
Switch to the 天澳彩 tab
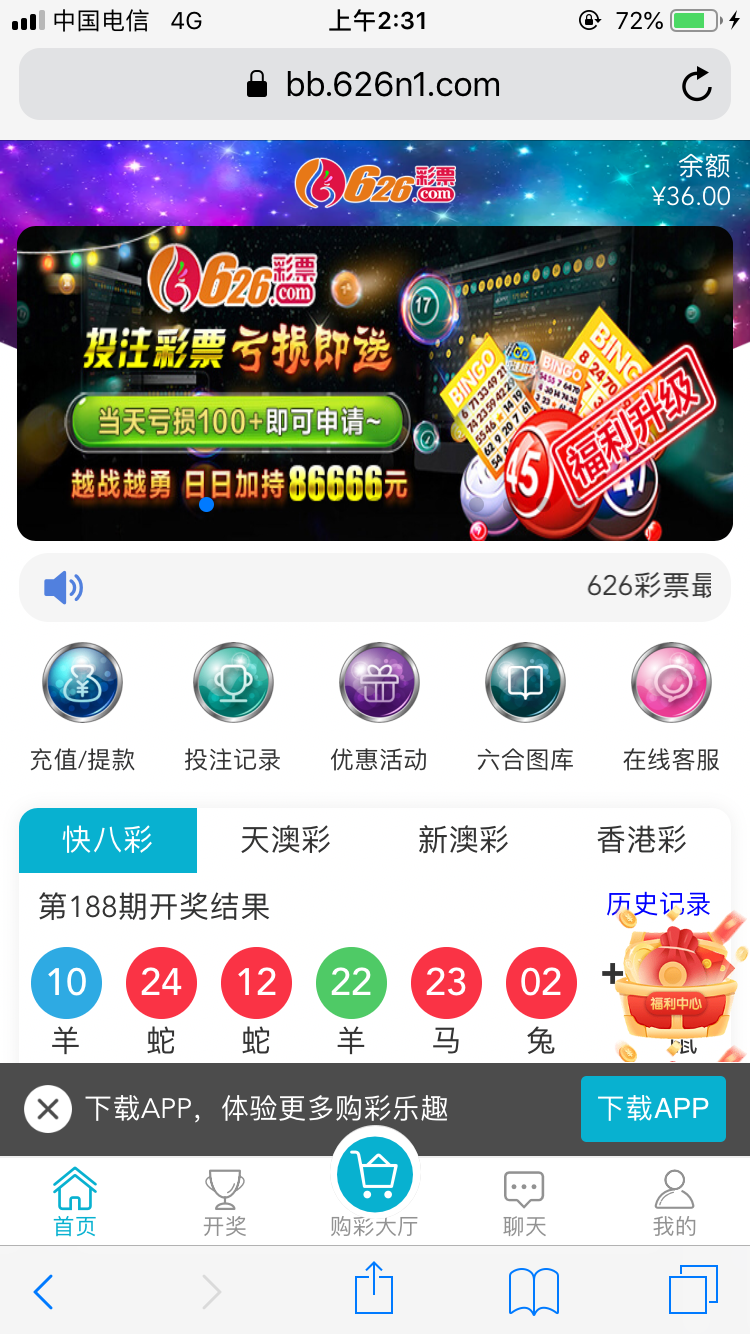click(x=285, y=840)
